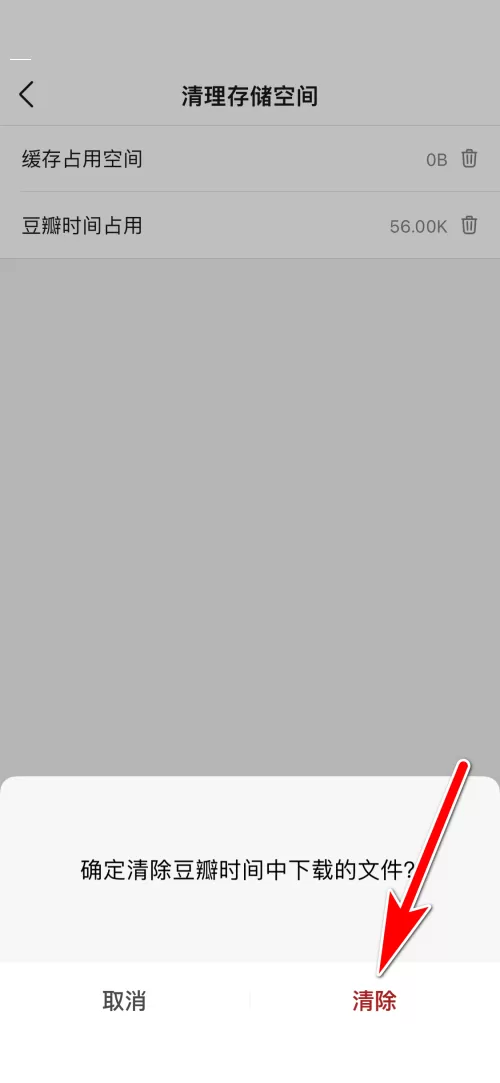Tap trash icon for 豆瓣时间占用

tap(469, 225)
